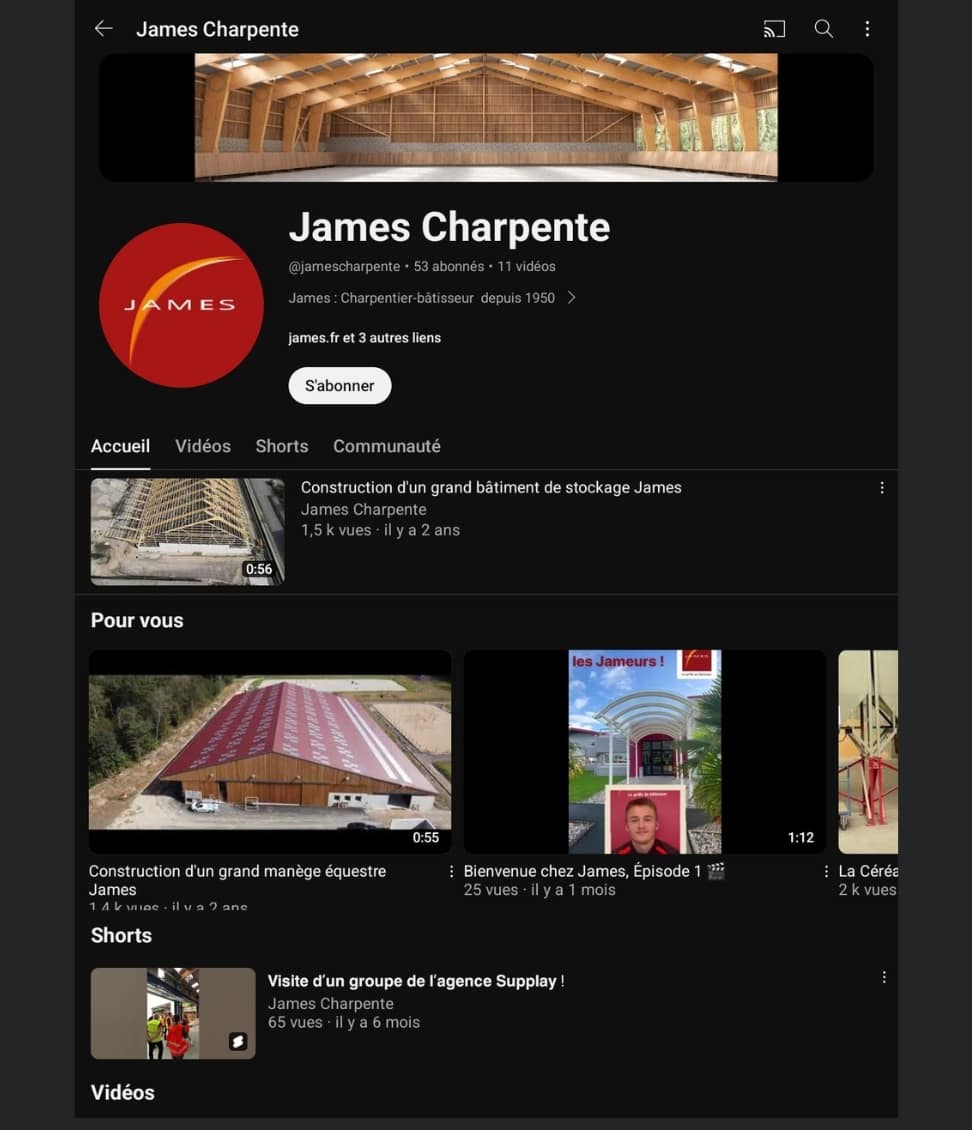
Task: Switch to the Shorts tab
Action: pyautogui.click(x=282, y=446)
